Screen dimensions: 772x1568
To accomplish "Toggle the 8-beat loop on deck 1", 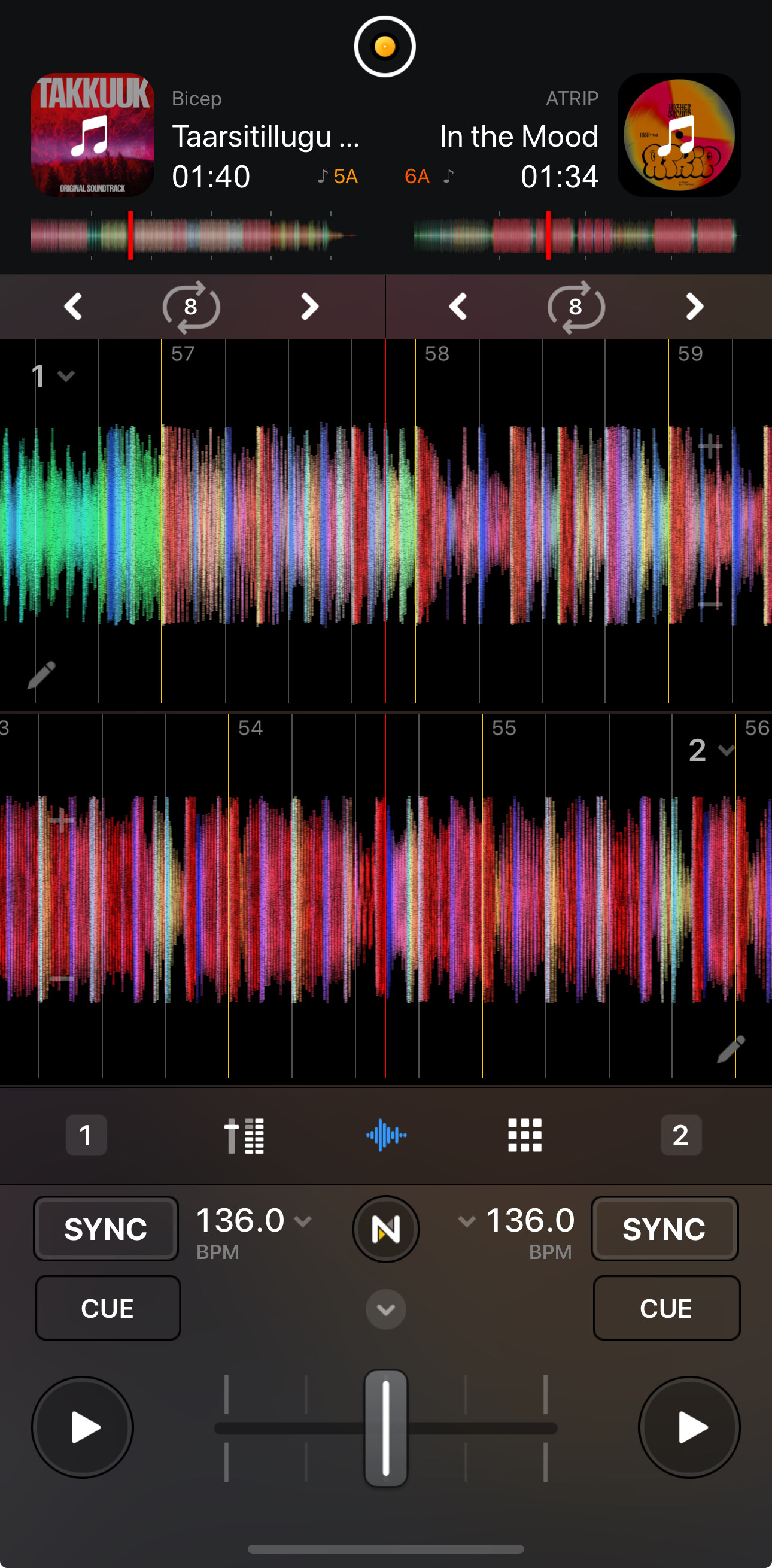I will click(x=191, y=307).
